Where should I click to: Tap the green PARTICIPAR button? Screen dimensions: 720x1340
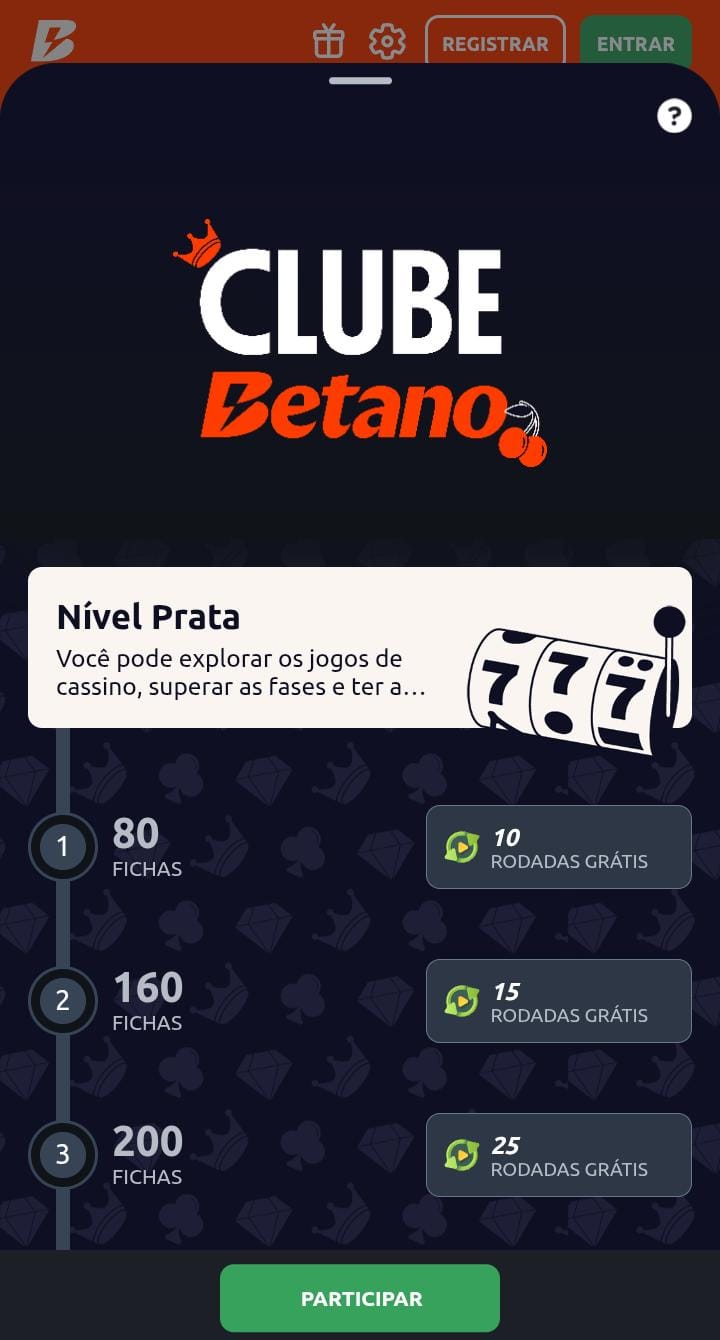(x=359, y=1297)
